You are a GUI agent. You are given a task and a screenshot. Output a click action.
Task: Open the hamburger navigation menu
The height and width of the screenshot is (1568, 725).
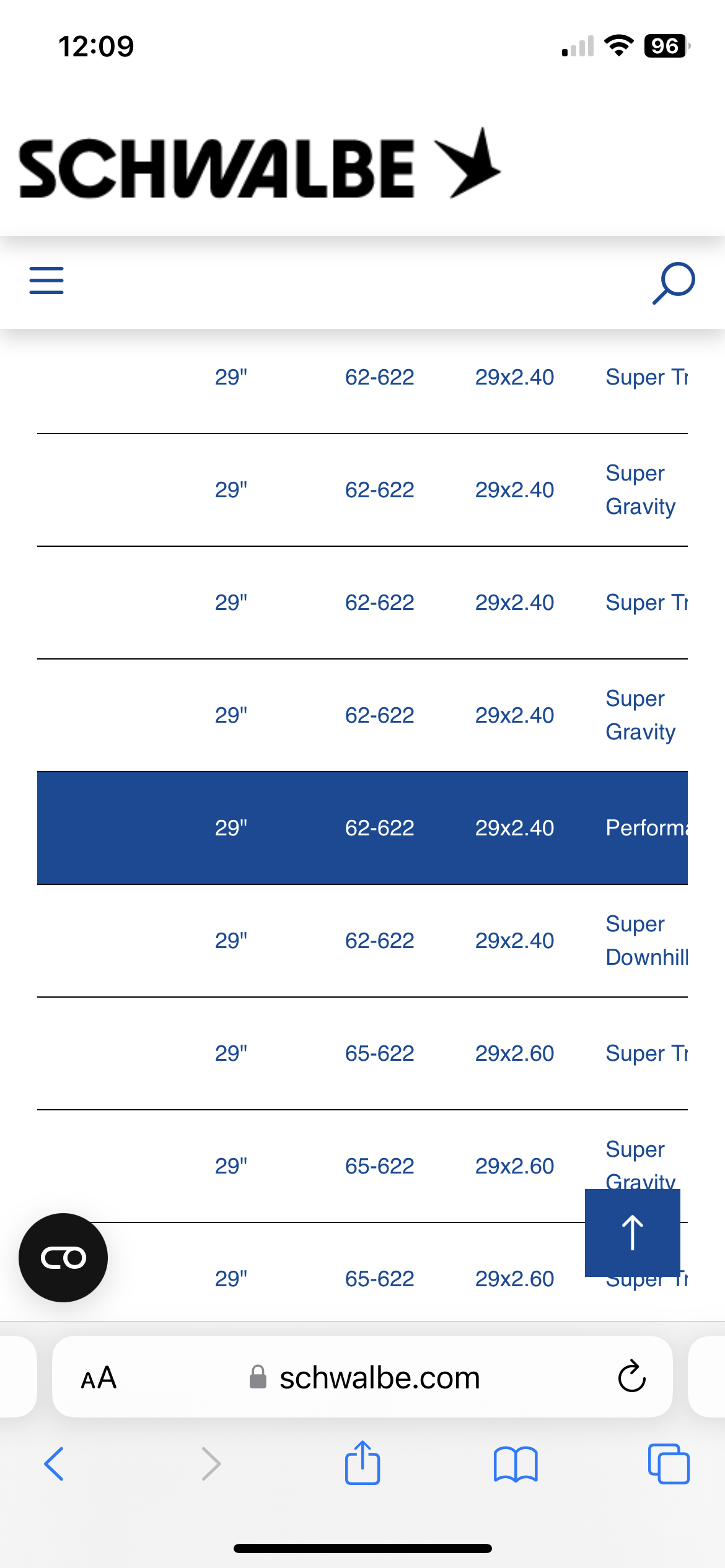[x=46, y=281]
